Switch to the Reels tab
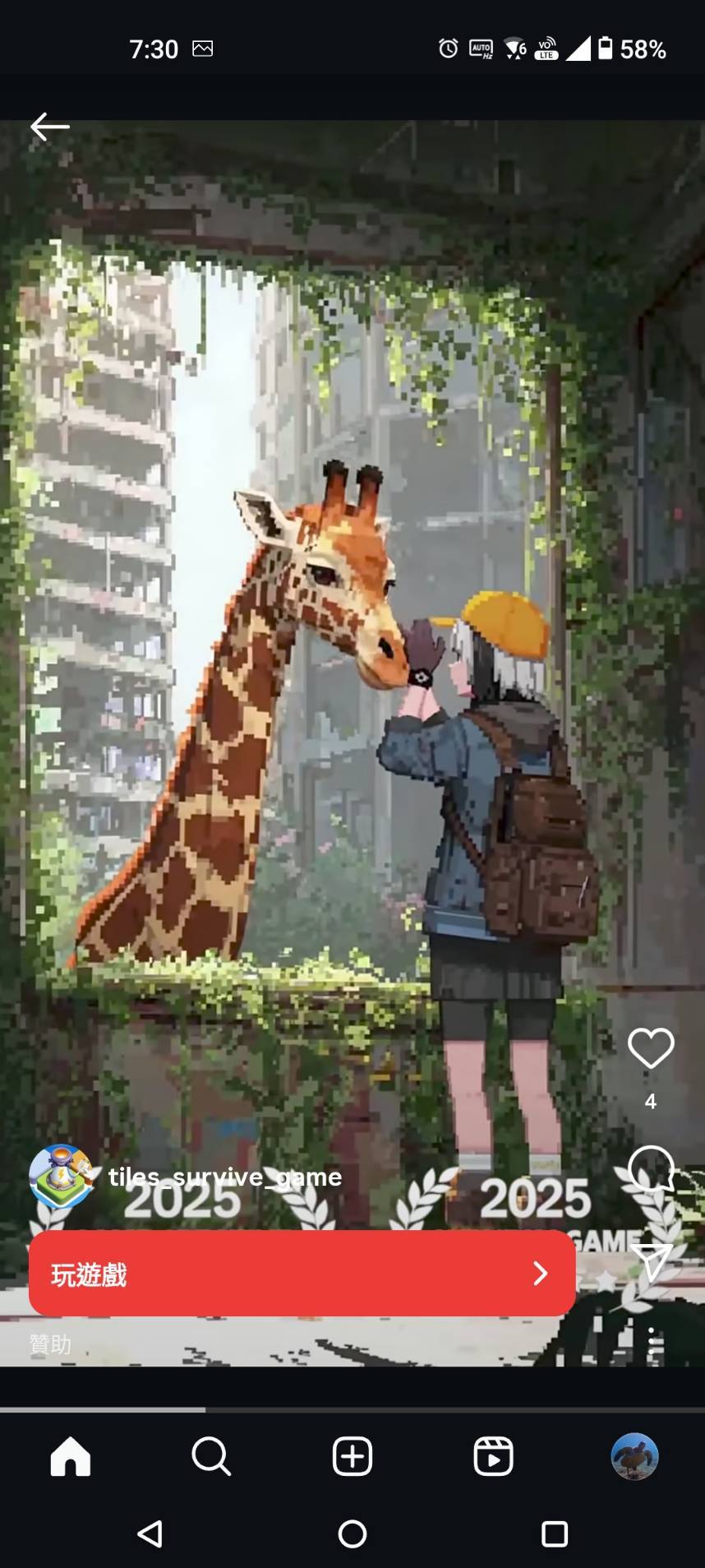This screenshot has width=705, height=1568. [493, 1457]
